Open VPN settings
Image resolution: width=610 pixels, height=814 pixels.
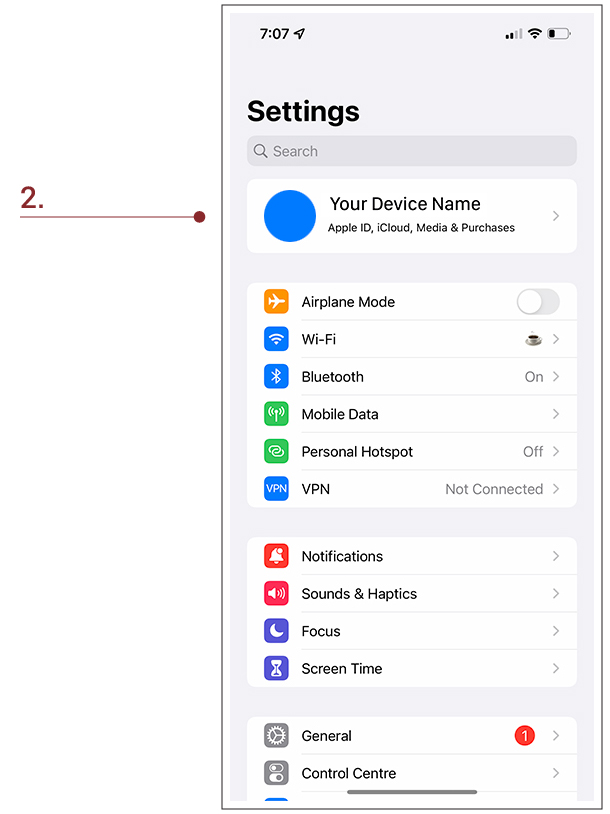(x=412, y=489)
